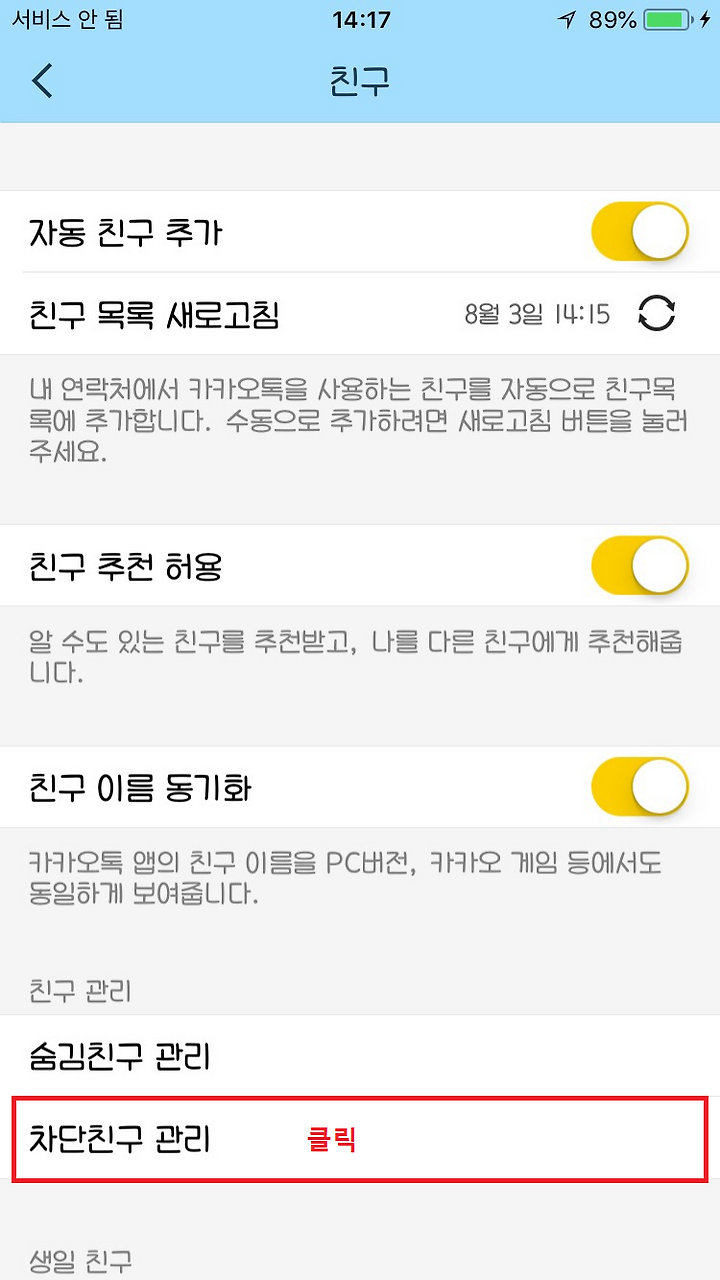Refresh the friend list with the 새로고침 icon
720x1280 pixels.
point(656,315)
